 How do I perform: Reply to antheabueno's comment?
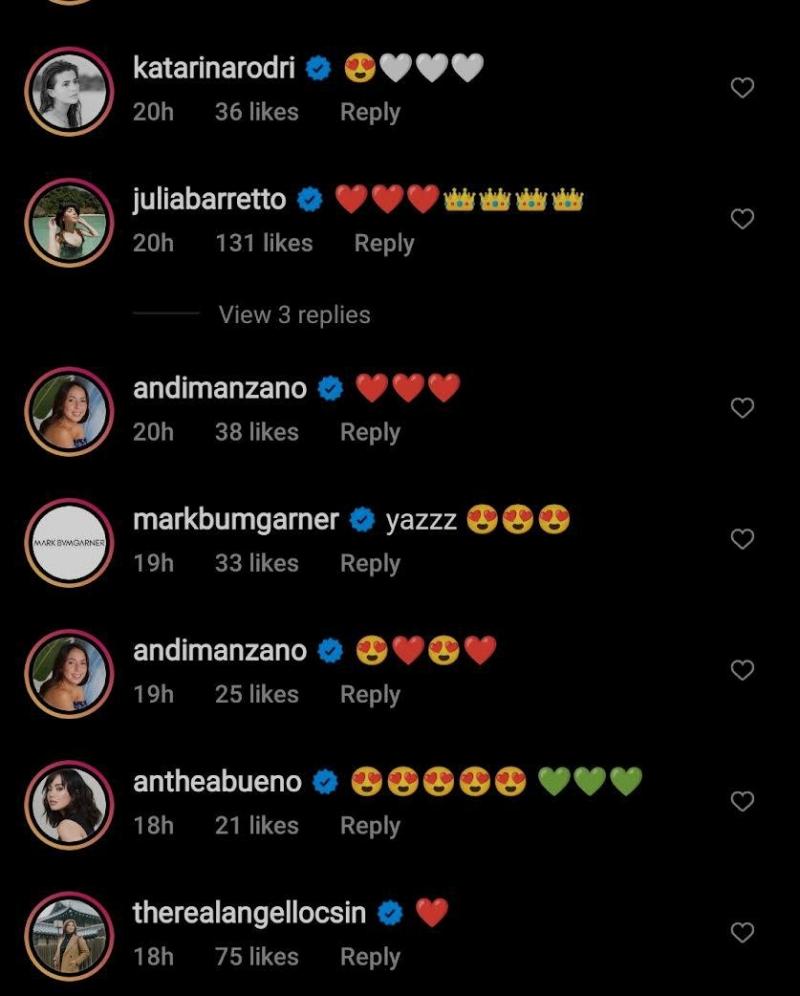pos(370,826)
